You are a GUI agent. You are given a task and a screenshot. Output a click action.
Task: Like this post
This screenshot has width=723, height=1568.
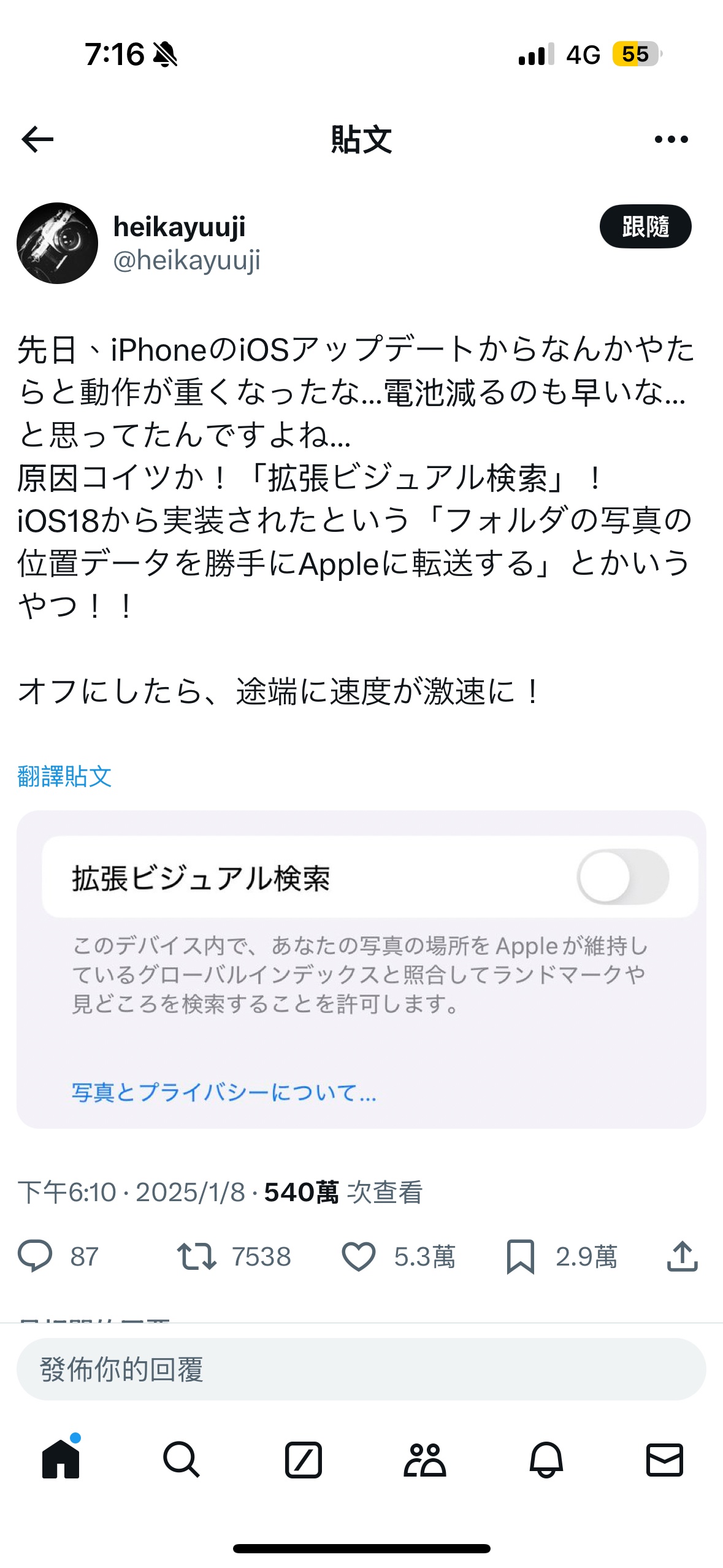click(359, 1256)
